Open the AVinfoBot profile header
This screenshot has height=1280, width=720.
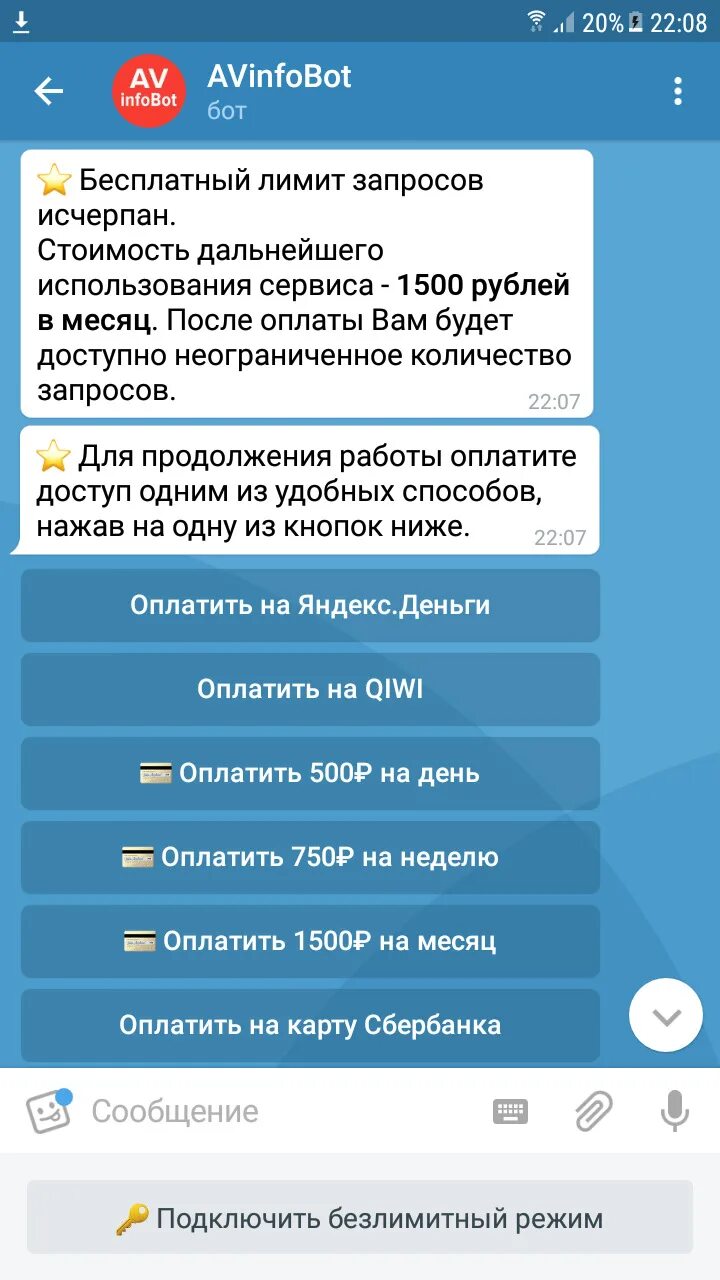279,92
